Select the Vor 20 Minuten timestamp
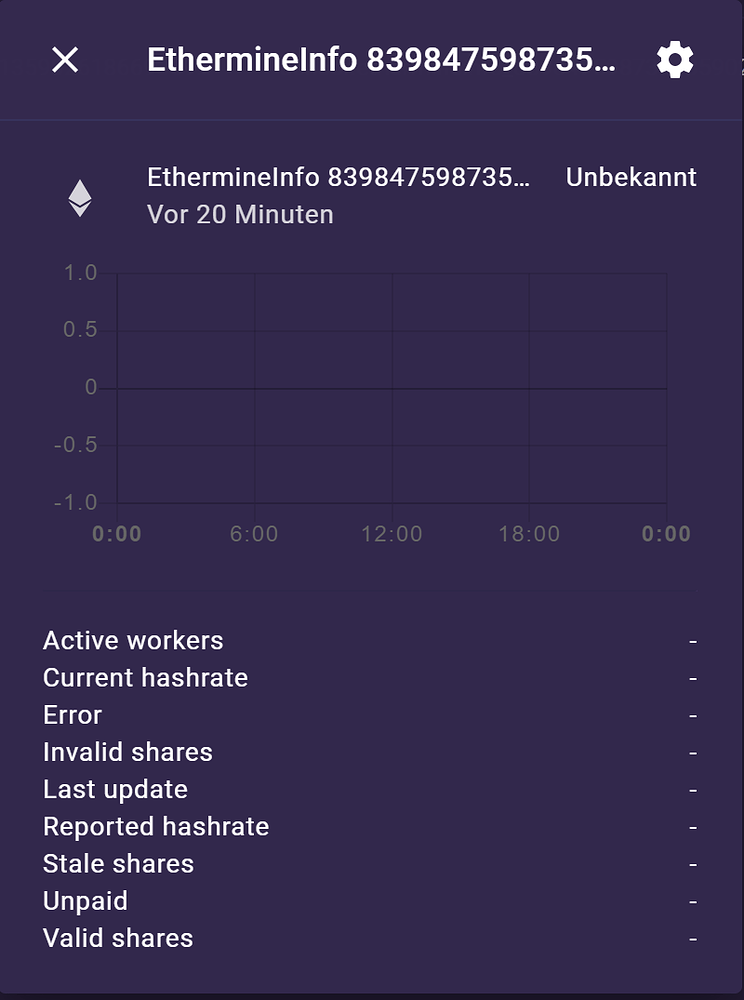This screenshot has width=744, height=1000. (242, 214)
